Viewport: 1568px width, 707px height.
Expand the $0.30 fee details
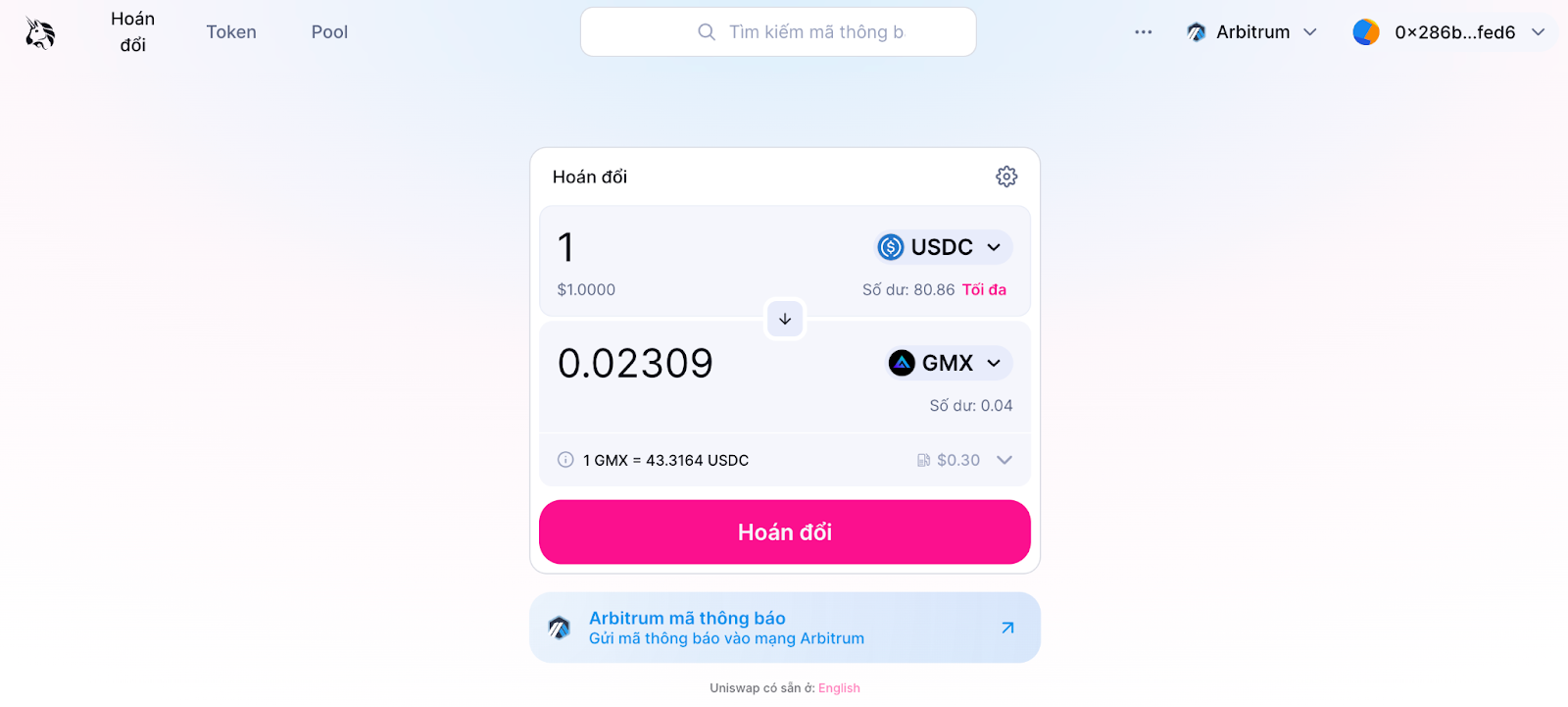(x=1004, y=460)
